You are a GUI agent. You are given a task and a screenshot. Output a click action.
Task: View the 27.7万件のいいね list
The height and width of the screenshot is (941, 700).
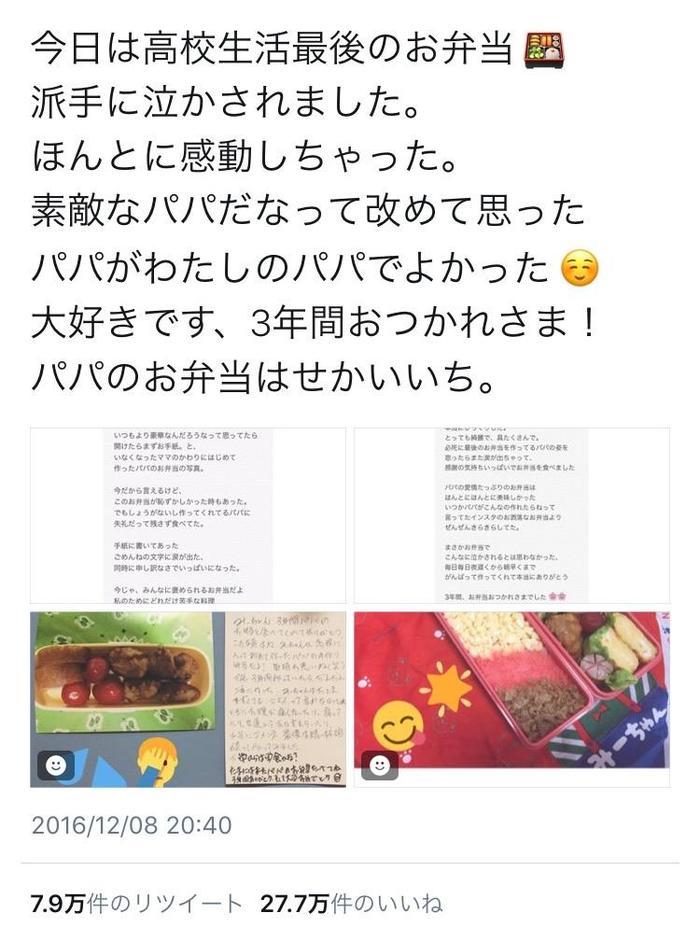(x=351, y=904)
